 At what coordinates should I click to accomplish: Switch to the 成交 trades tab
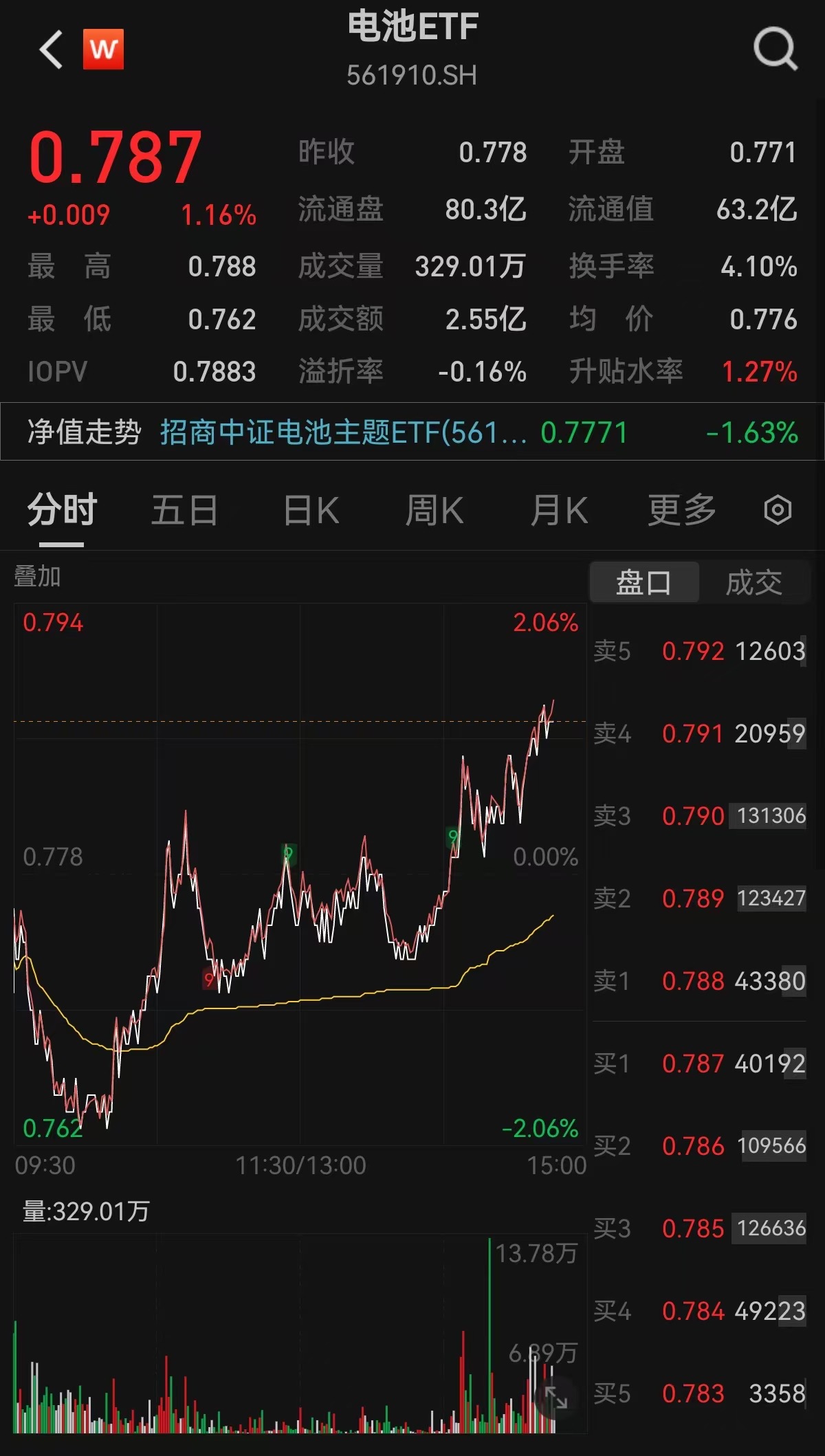tap(754, 582)
